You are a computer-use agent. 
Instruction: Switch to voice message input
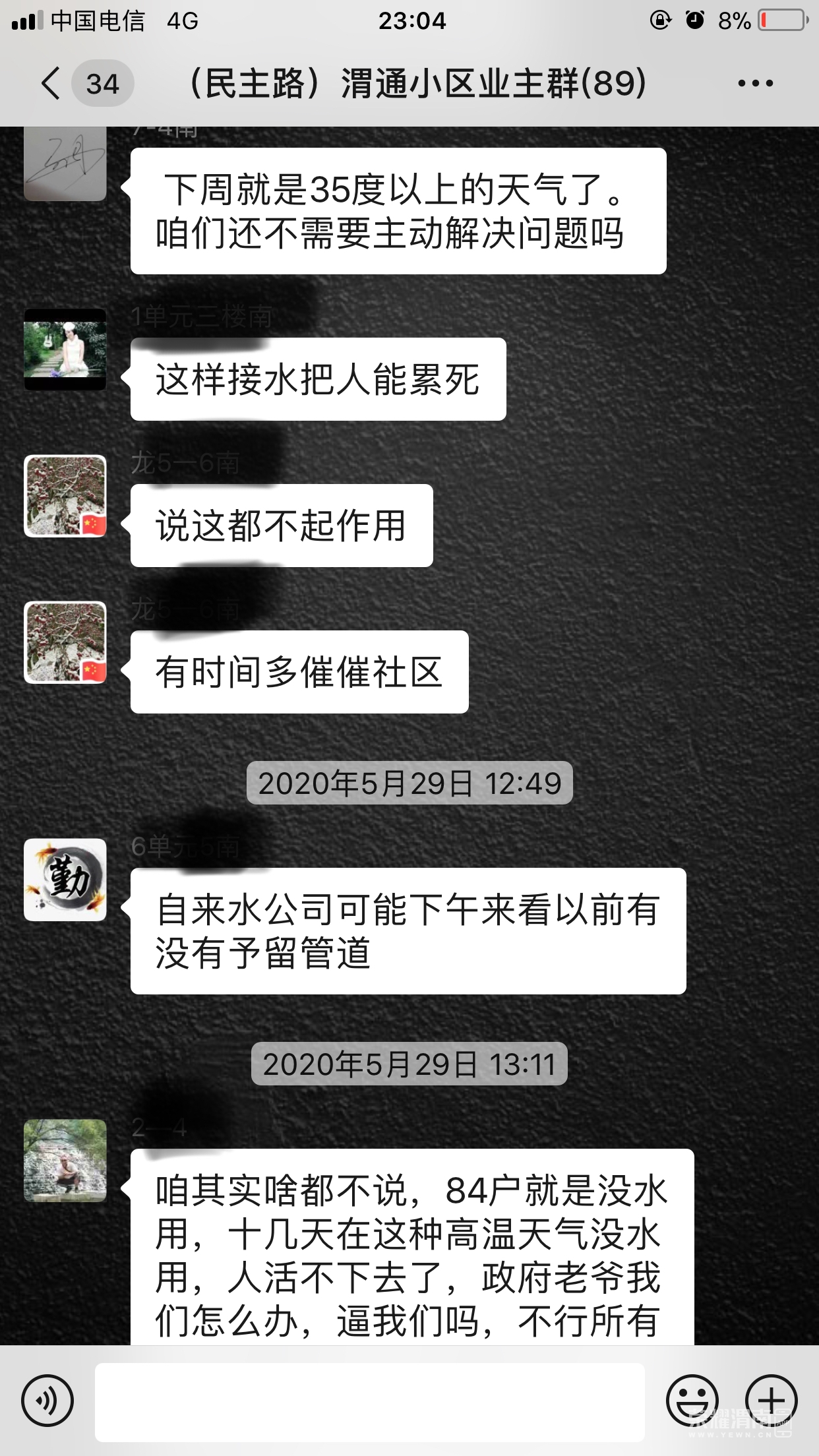coord(47,1401)
